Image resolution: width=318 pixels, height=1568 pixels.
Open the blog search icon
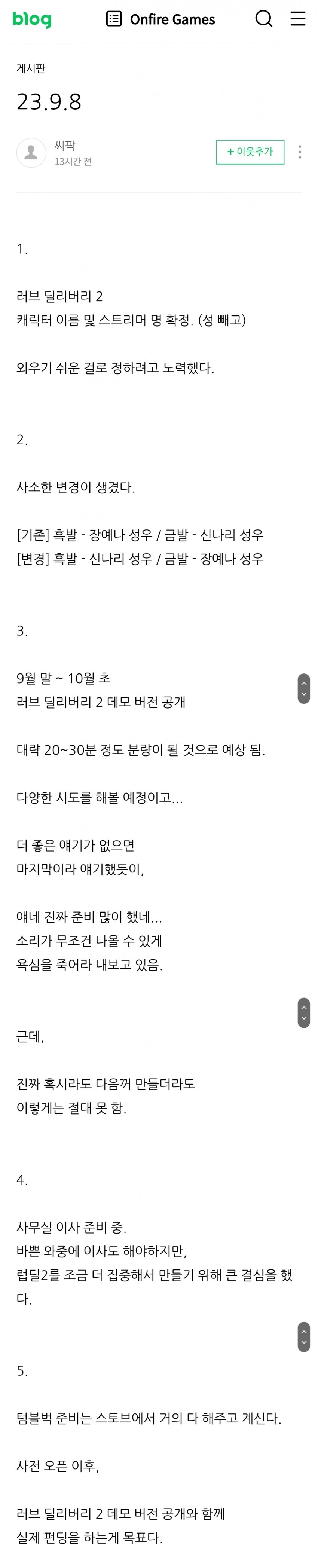(264, 19)
